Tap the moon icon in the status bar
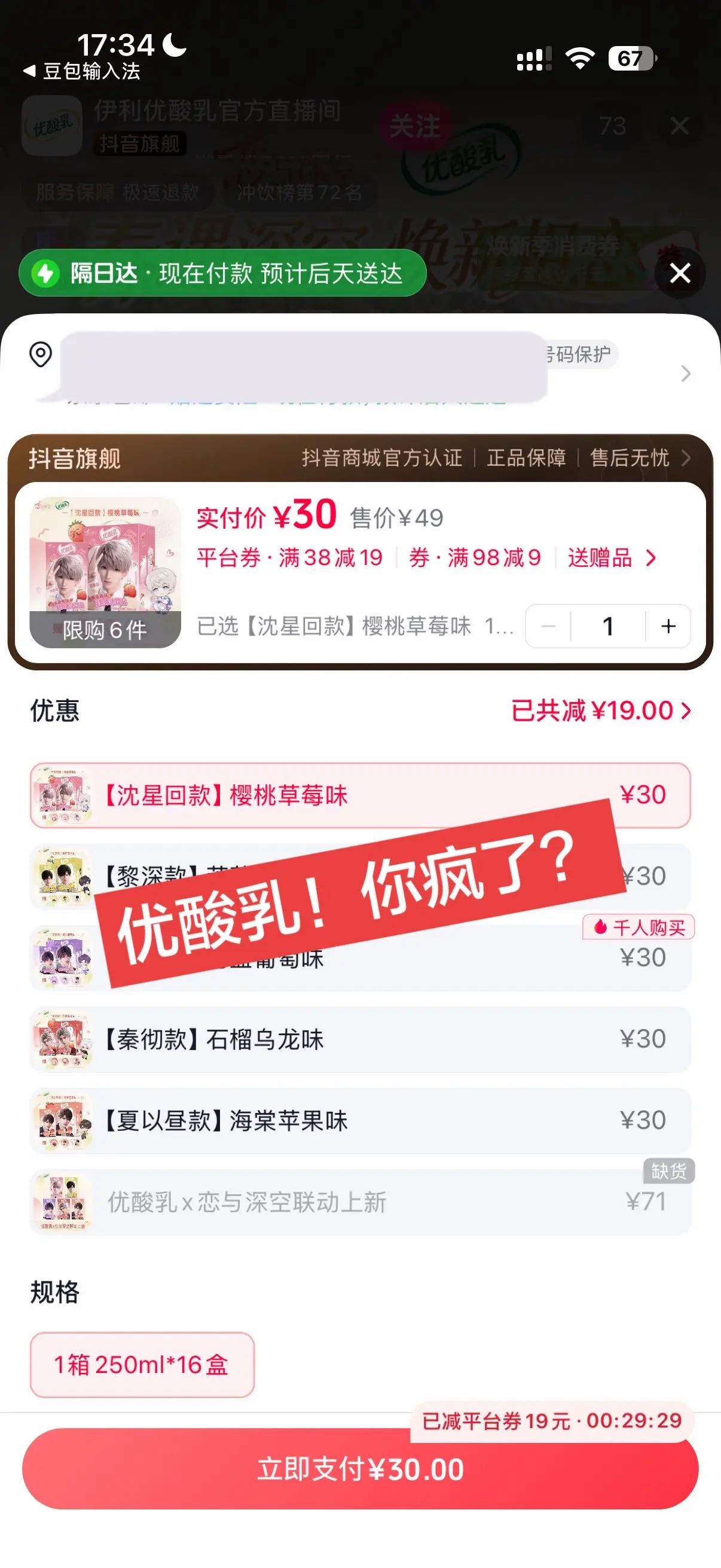This screenshot has width=721, height=1568. click(x=172, y=43)
